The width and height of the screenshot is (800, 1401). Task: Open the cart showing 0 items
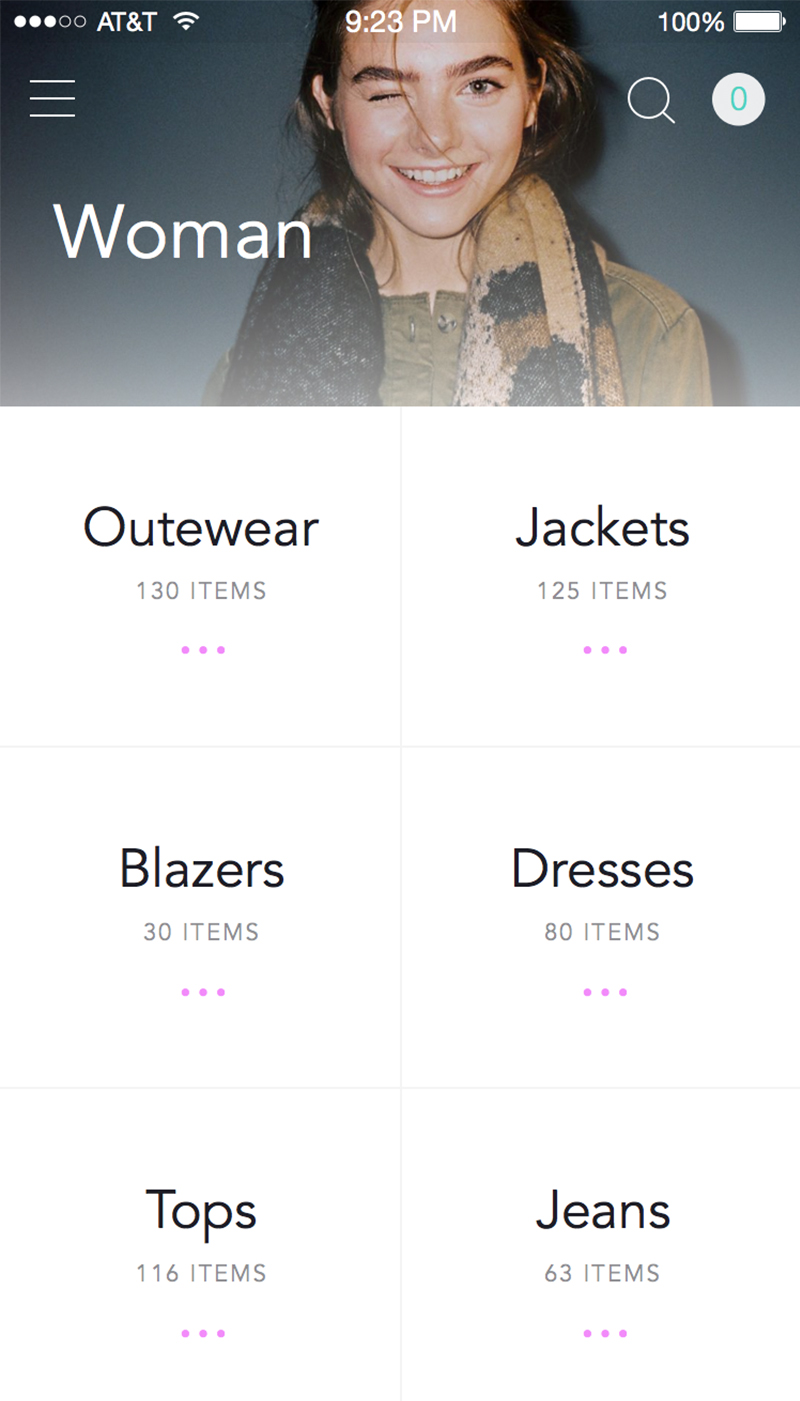738,99
